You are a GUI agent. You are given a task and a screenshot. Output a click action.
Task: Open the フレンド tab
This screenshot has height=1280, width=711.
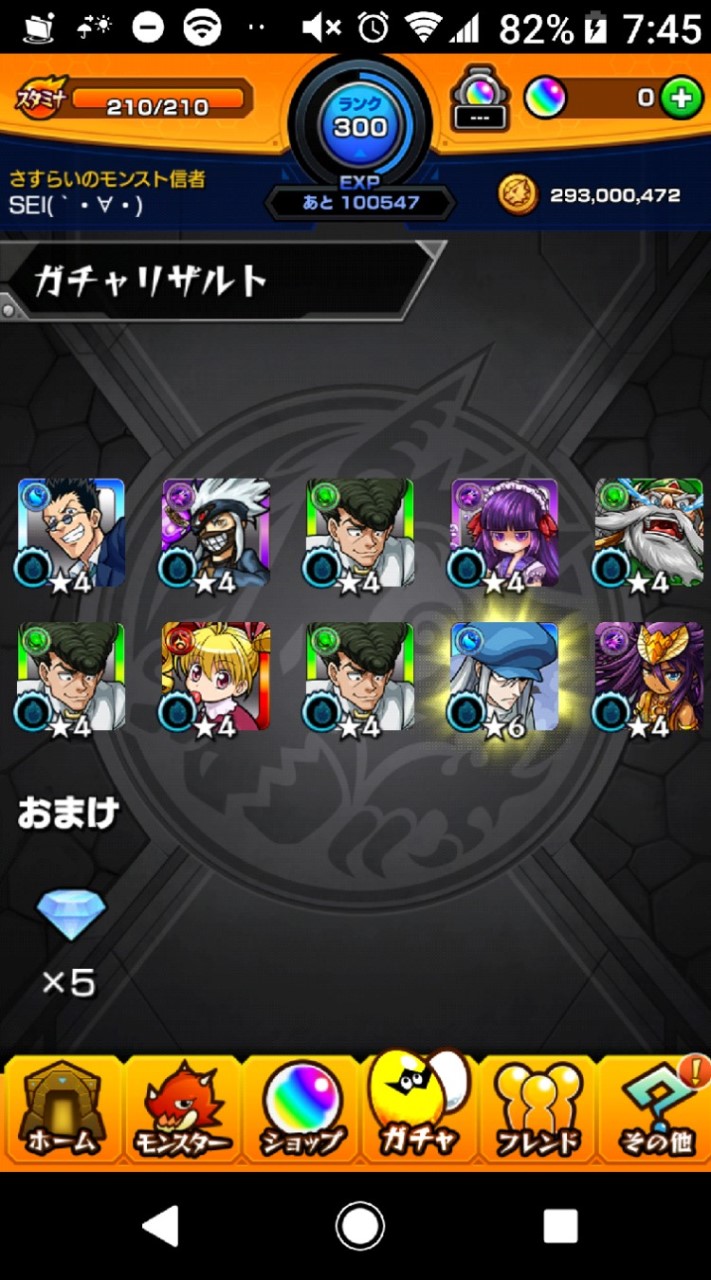538,1110
